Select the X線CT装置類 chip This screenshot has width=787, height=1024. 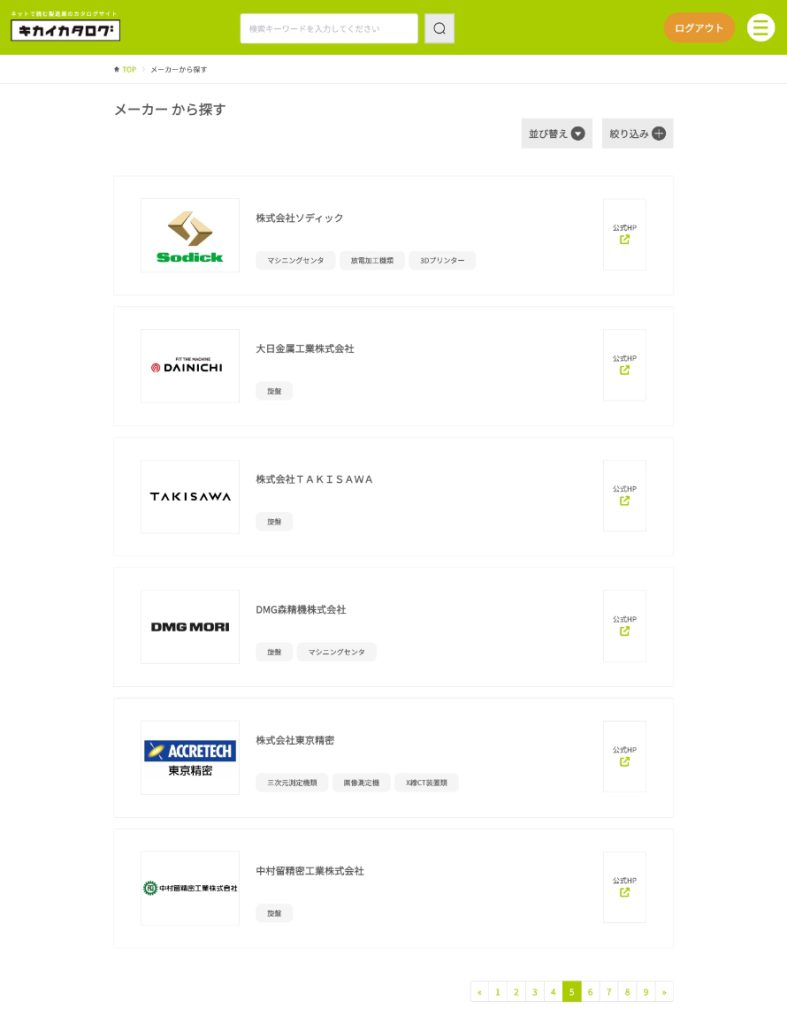(426, 783)
